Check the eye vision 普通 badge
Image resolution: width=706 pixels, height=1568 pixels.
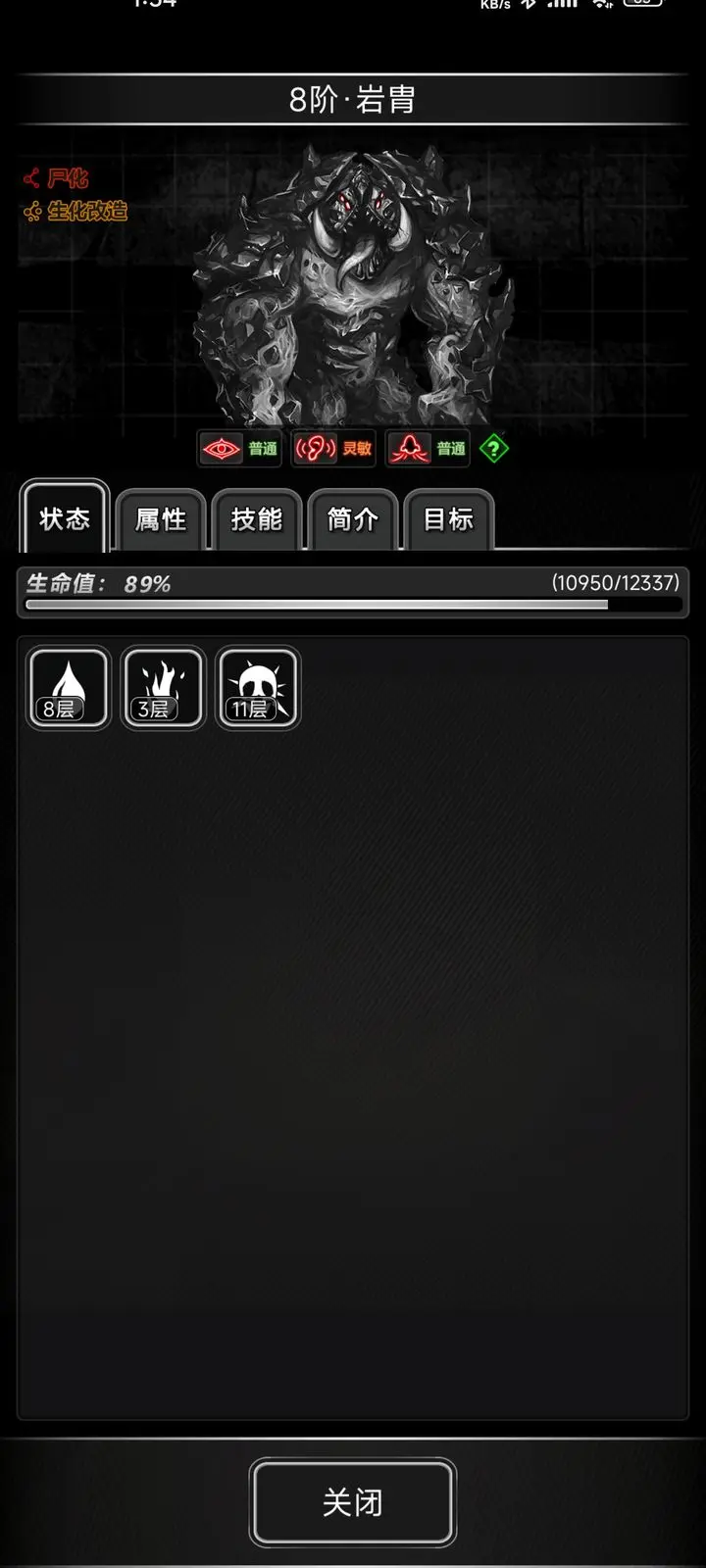(x=239, y=449)
